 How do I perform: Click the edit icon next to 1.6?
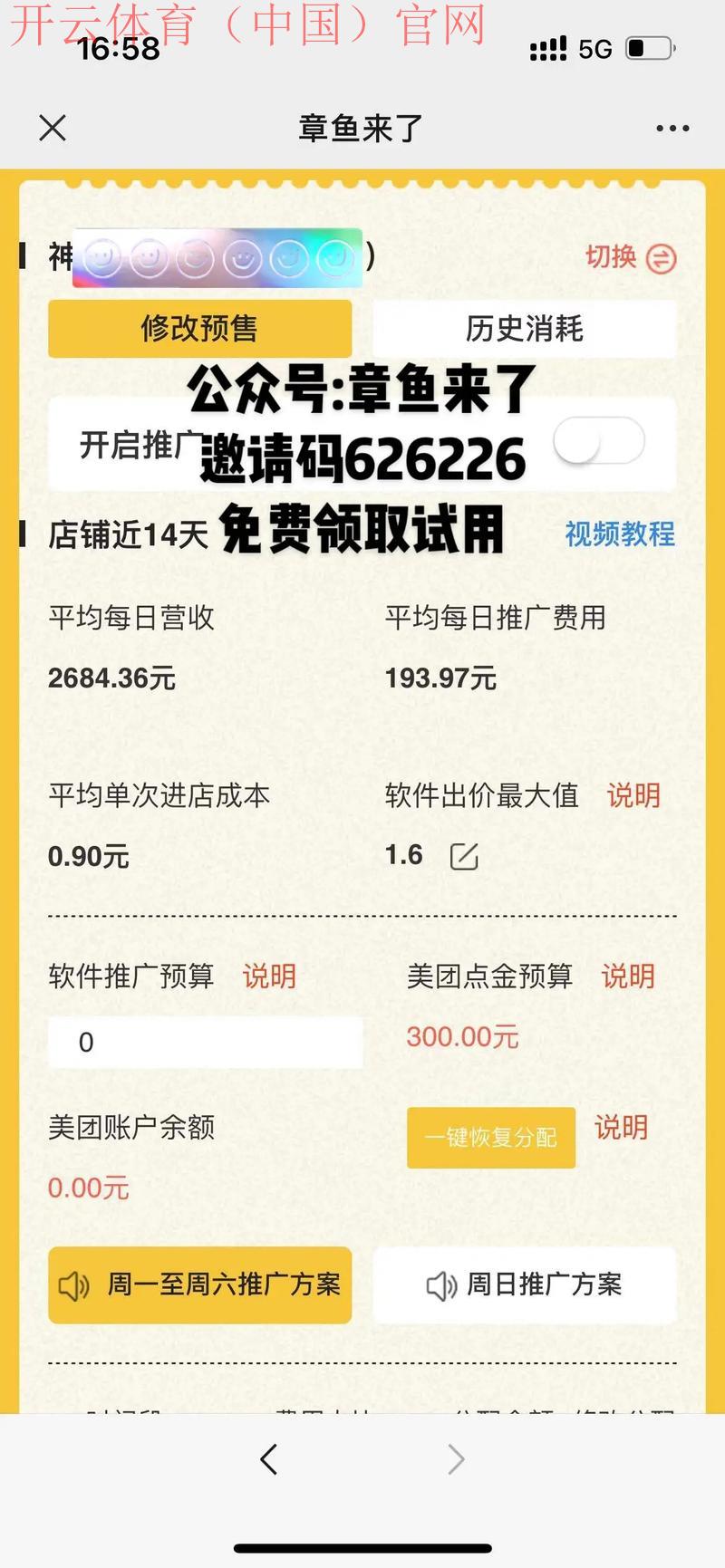tap(462, 854)
